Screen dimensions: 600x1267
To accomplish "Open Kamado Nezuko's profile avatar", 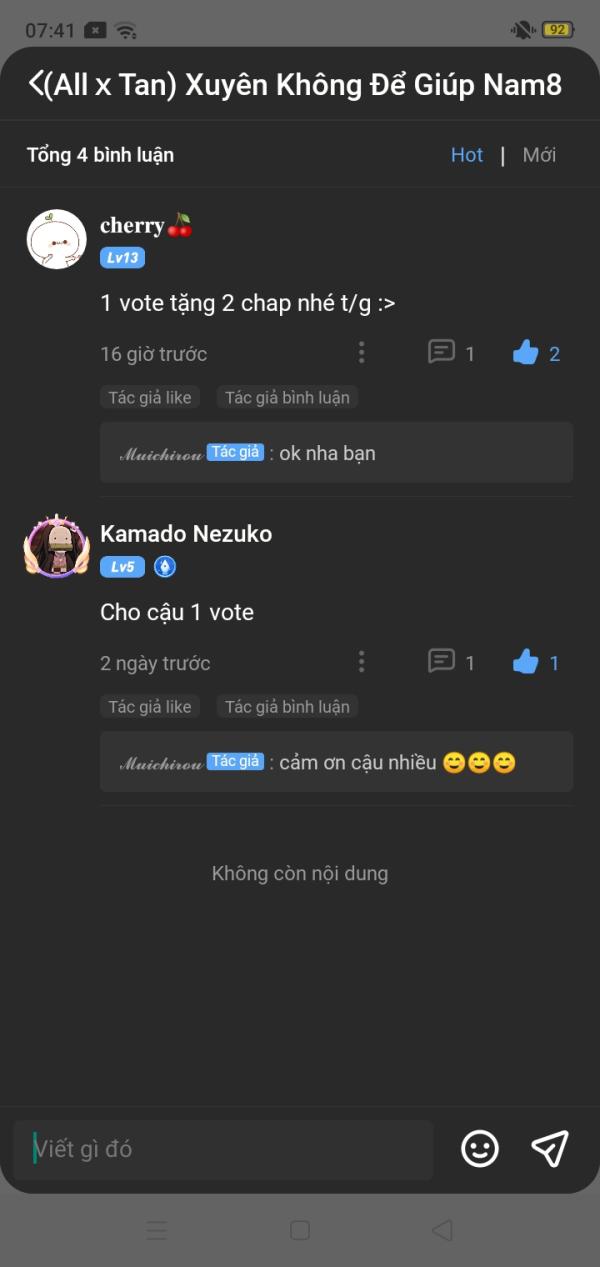I will (x=56, y=548).
